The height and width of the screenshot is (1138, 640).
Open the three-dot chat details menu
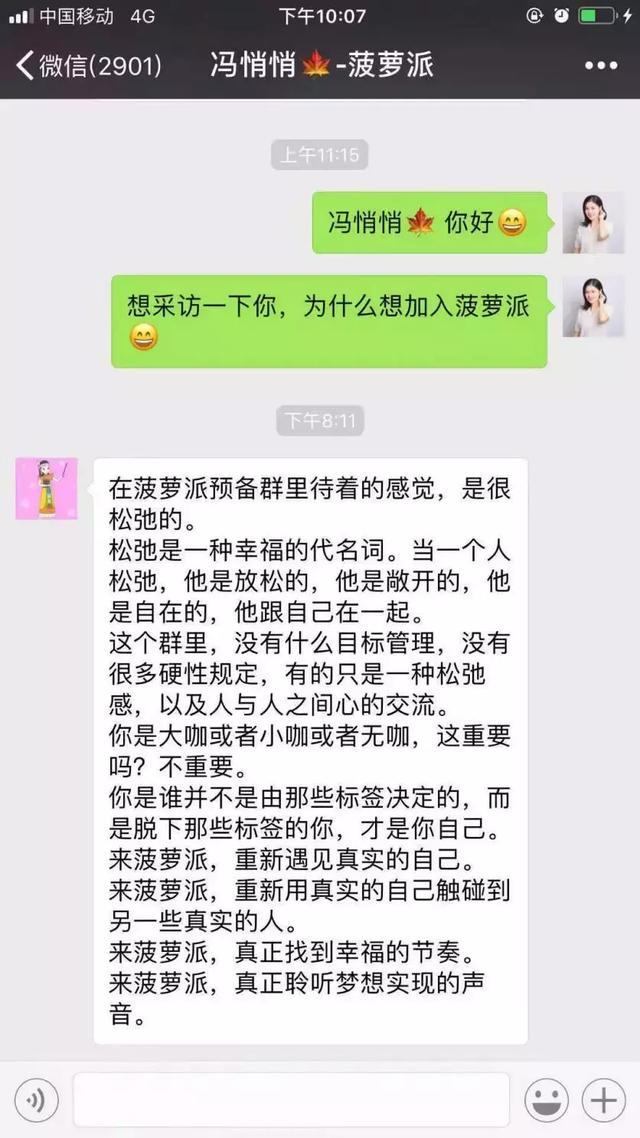[601, 66]
